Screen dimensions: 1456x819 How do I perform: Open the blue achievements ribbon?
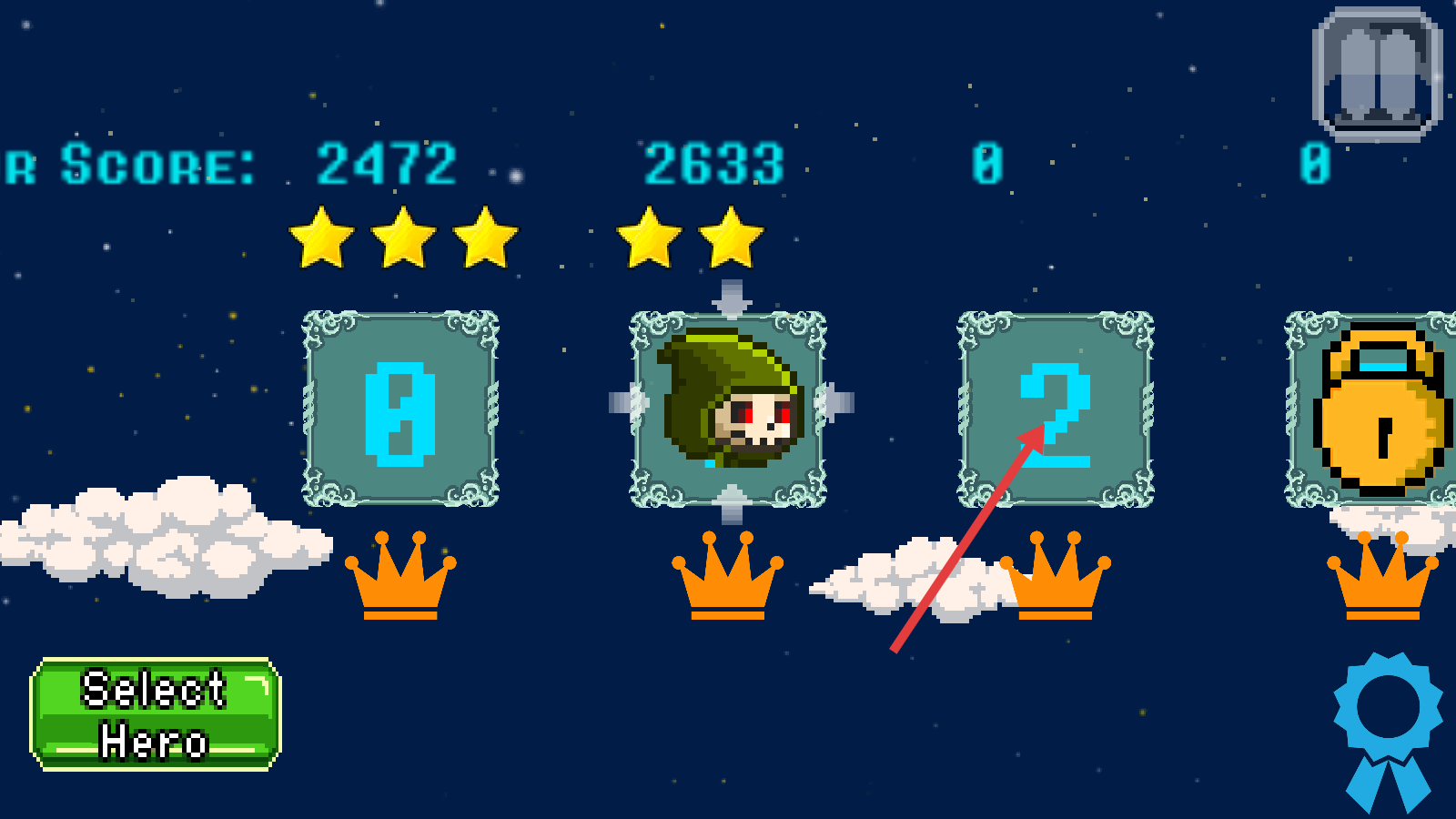1388,728
